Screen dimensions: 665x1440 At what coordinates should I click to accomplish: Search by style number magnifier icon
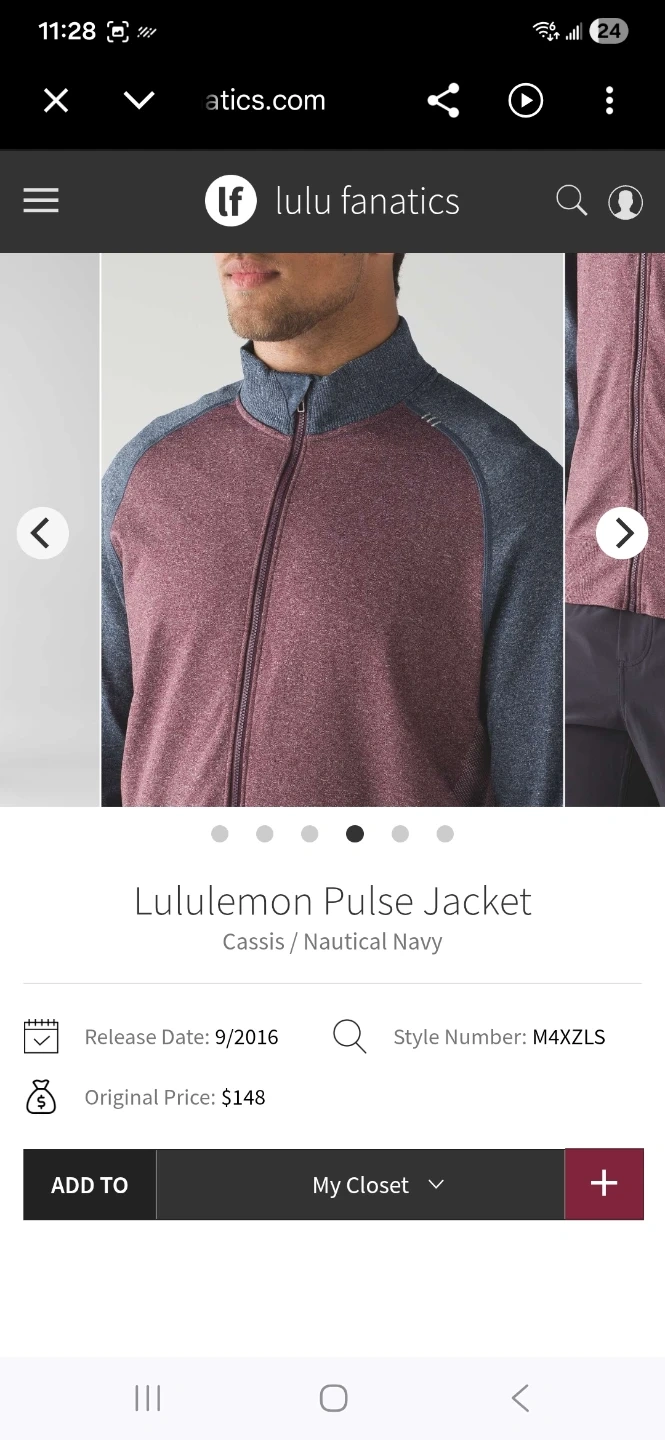pyautogui.click(x=349, y=1037)
